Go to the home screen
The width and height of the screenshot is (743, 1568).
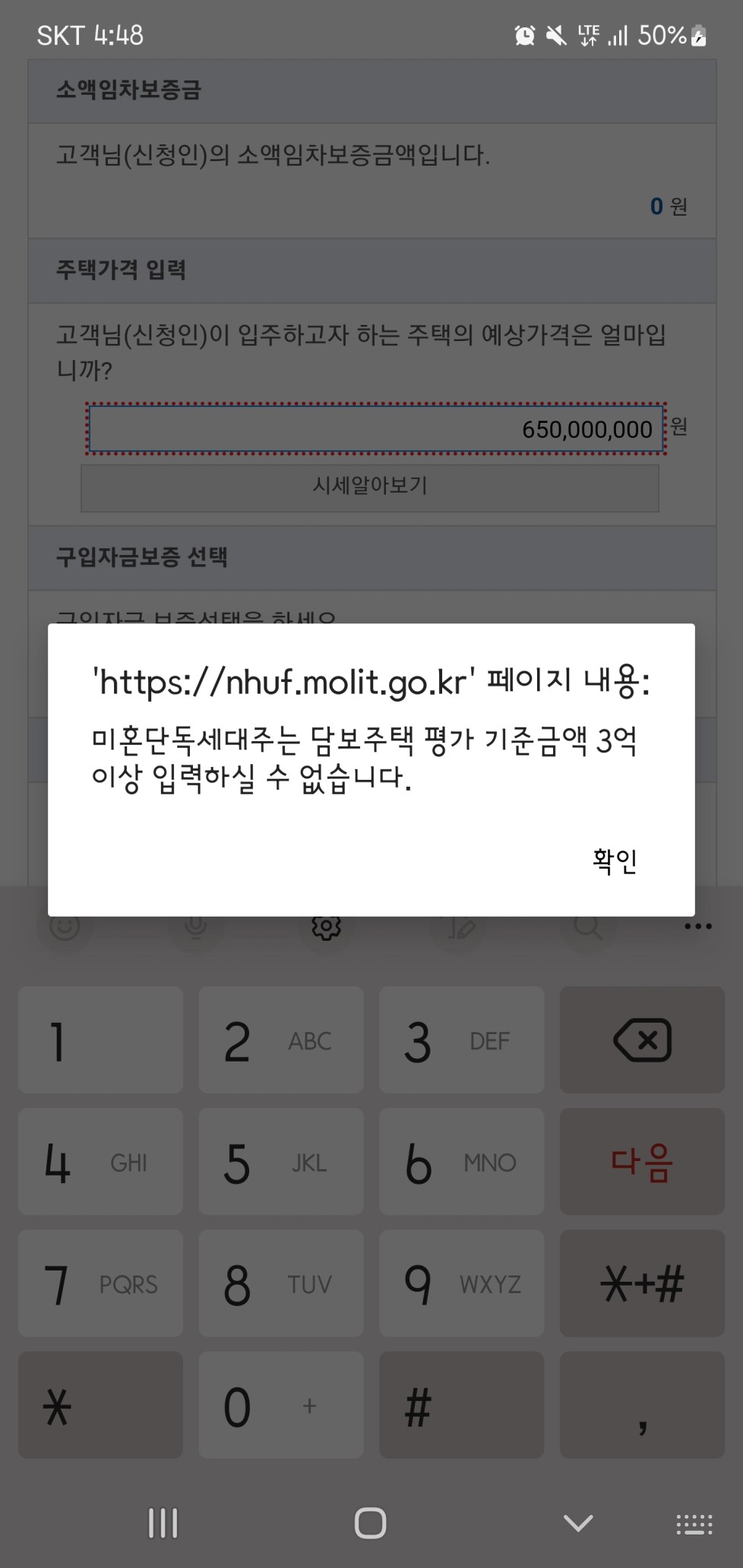tap(371, 1522)
